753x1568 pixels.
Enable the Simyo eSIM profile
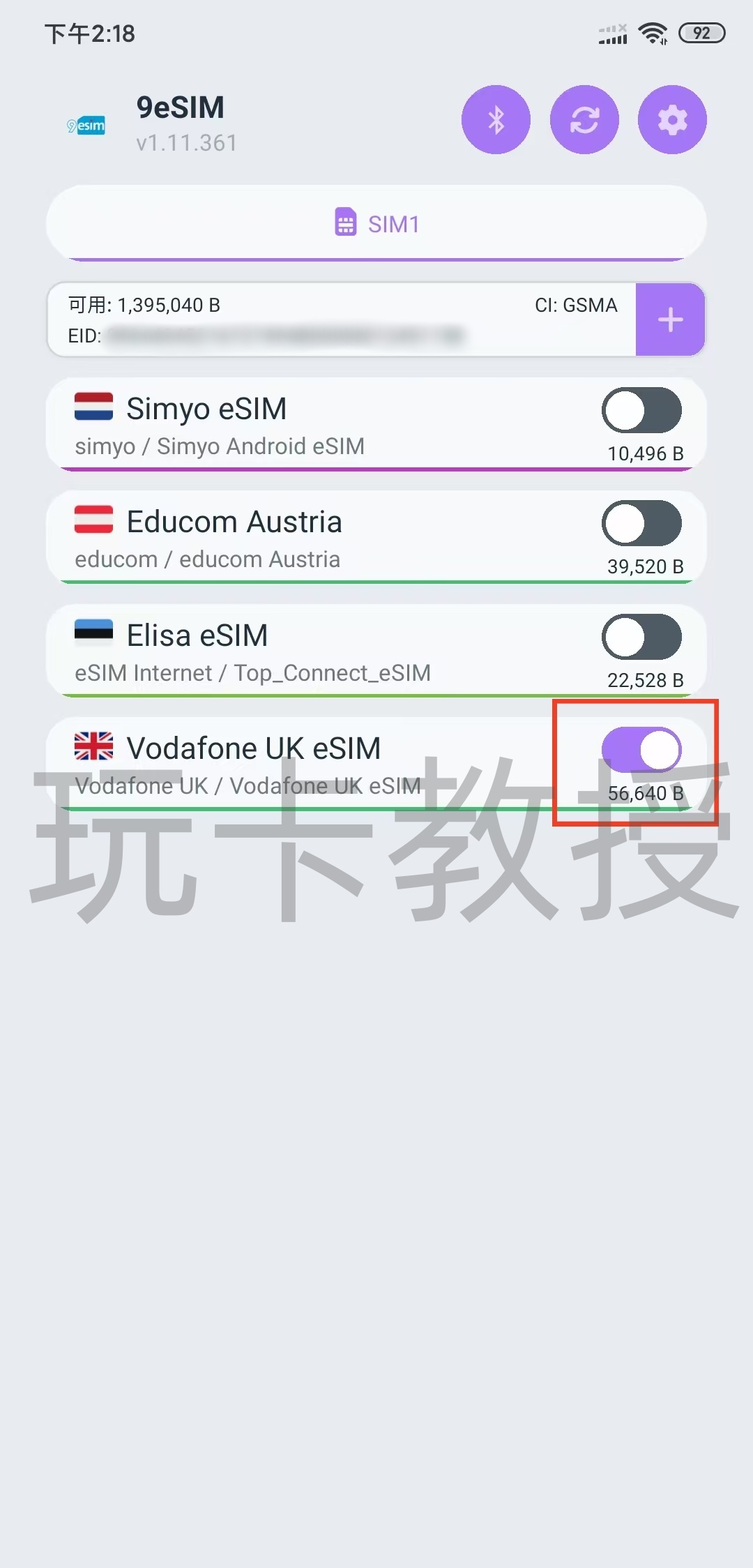tap(641, 410)
